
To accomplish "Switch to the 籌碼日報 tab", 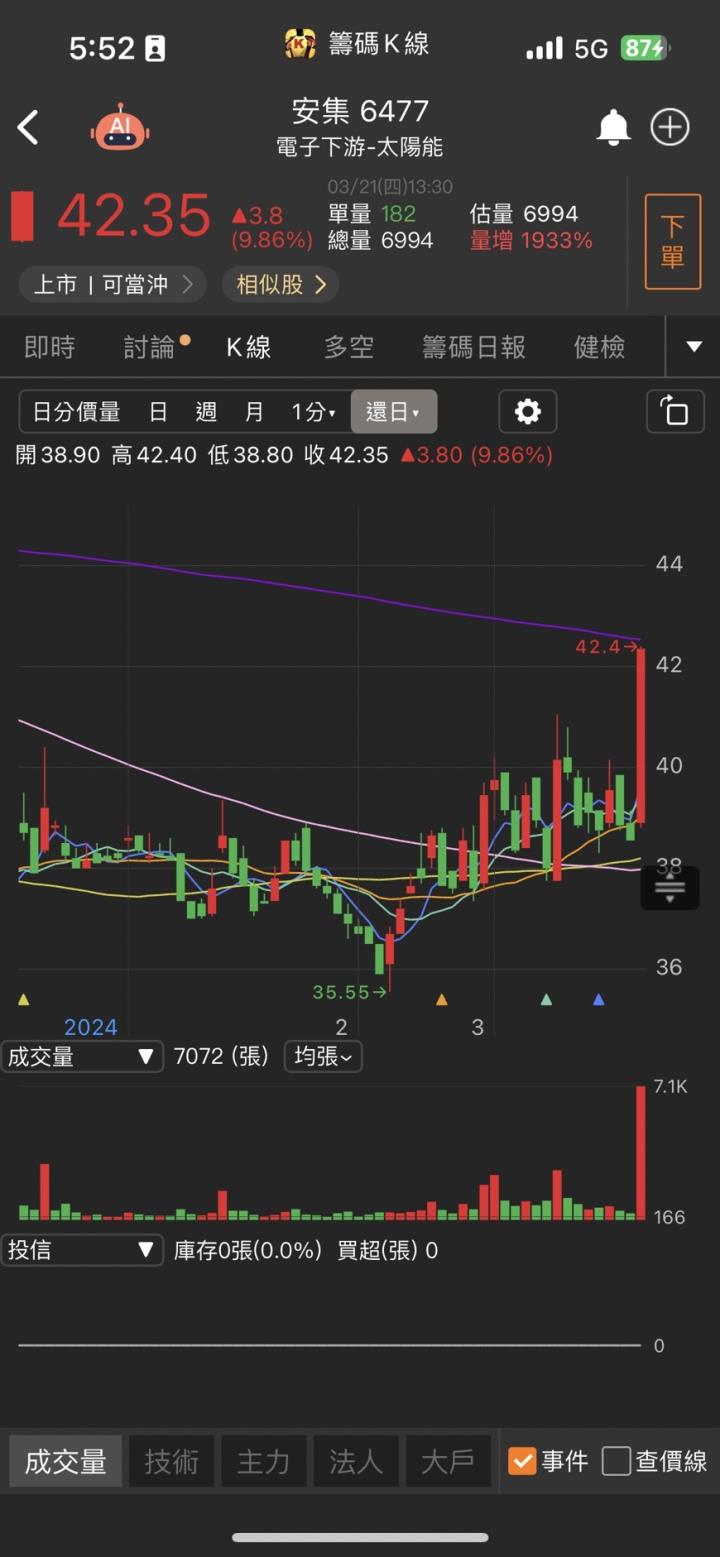I will pos(473,347).
